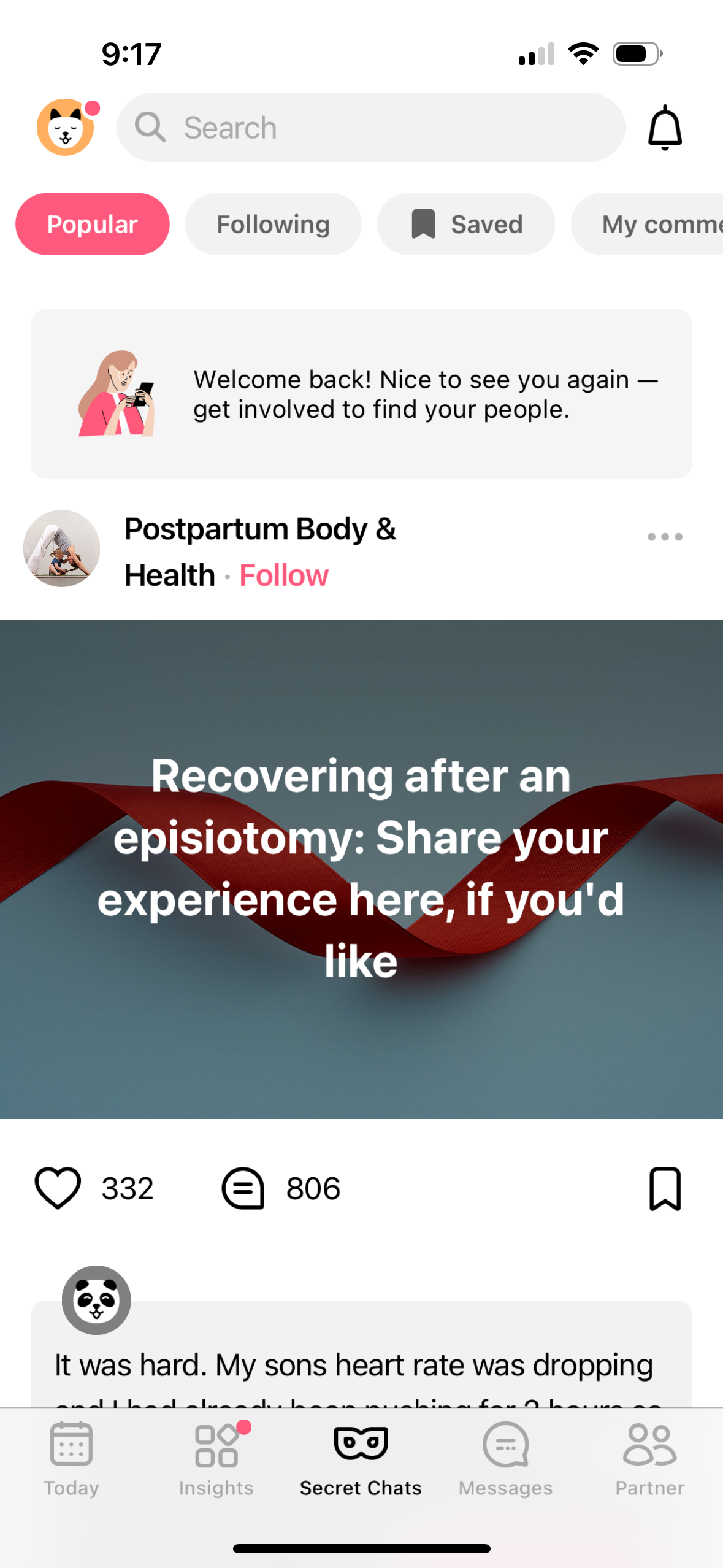Tap the welcome back banner
The width and height of the screenshot is (723, 1568).
pyautogui.click(x=361, y=393)
